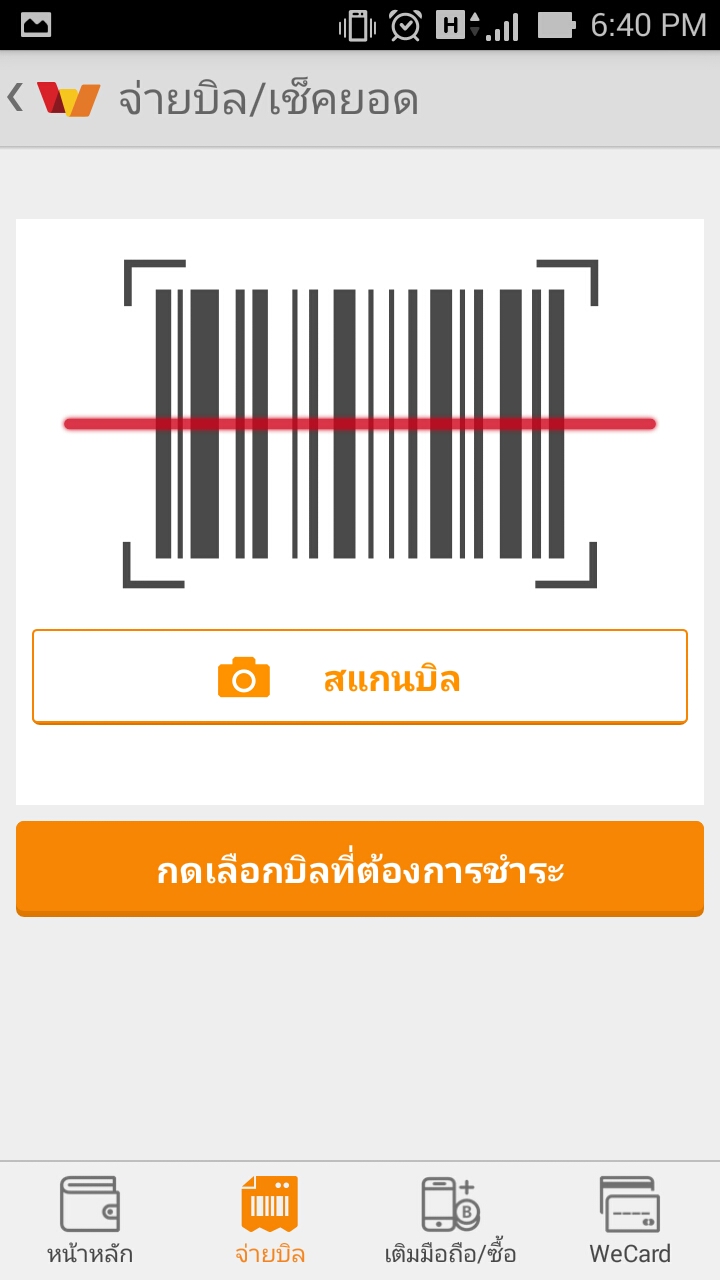720x1280 pixels.
Task: Go back using the header arrow
Action: (16, 98)
